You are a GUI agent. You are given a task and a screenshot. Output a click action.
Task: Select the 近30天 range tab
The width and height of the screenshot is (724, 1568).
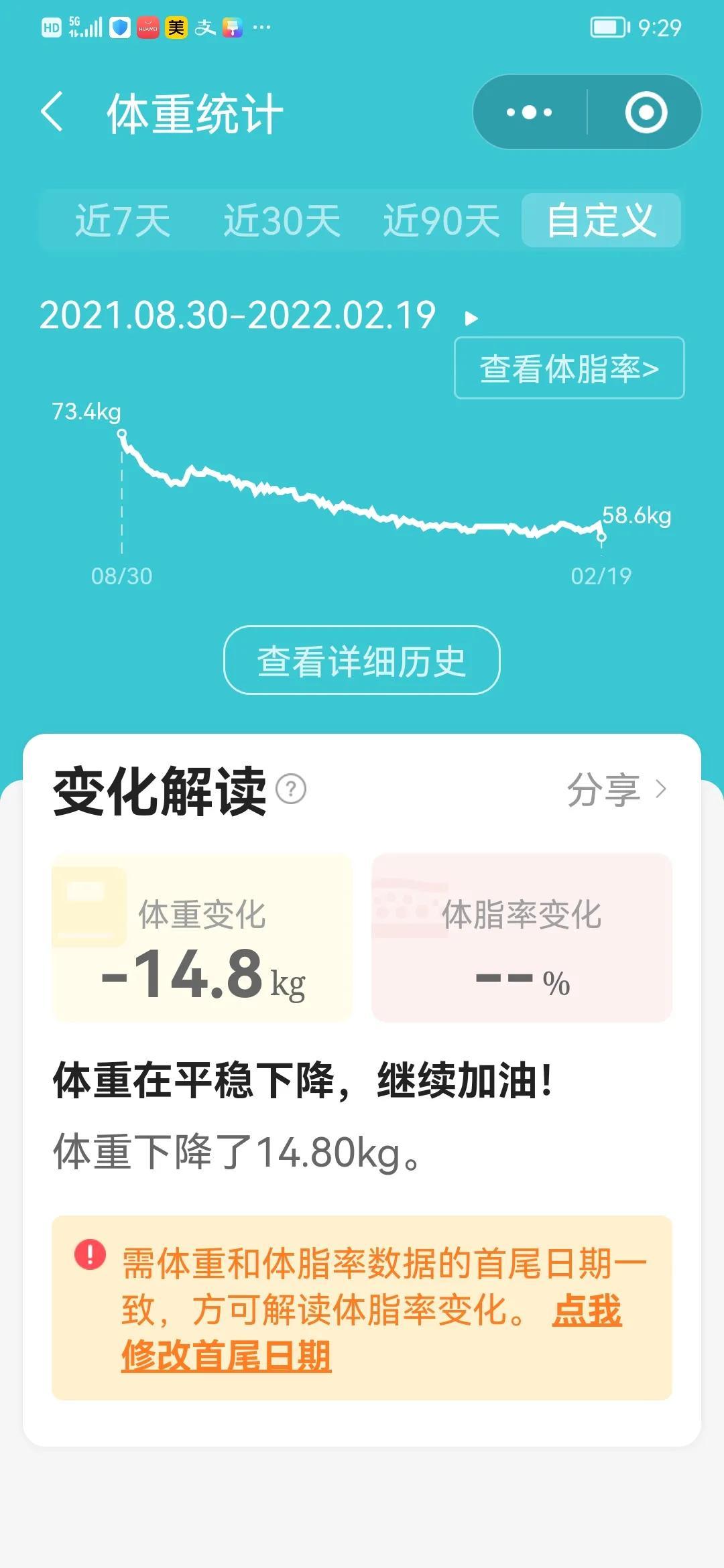coord(282,220)
